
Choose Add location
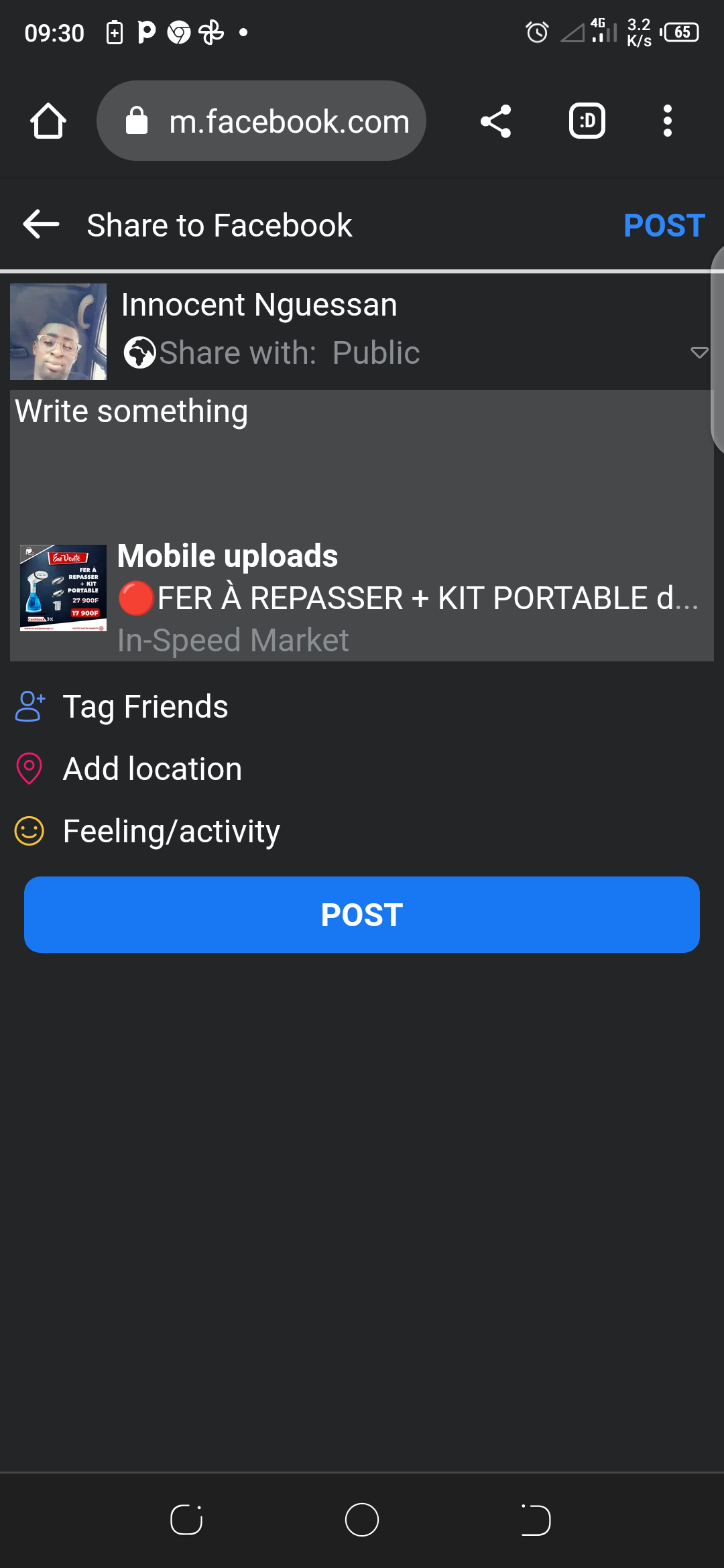(x=129, y=769)
